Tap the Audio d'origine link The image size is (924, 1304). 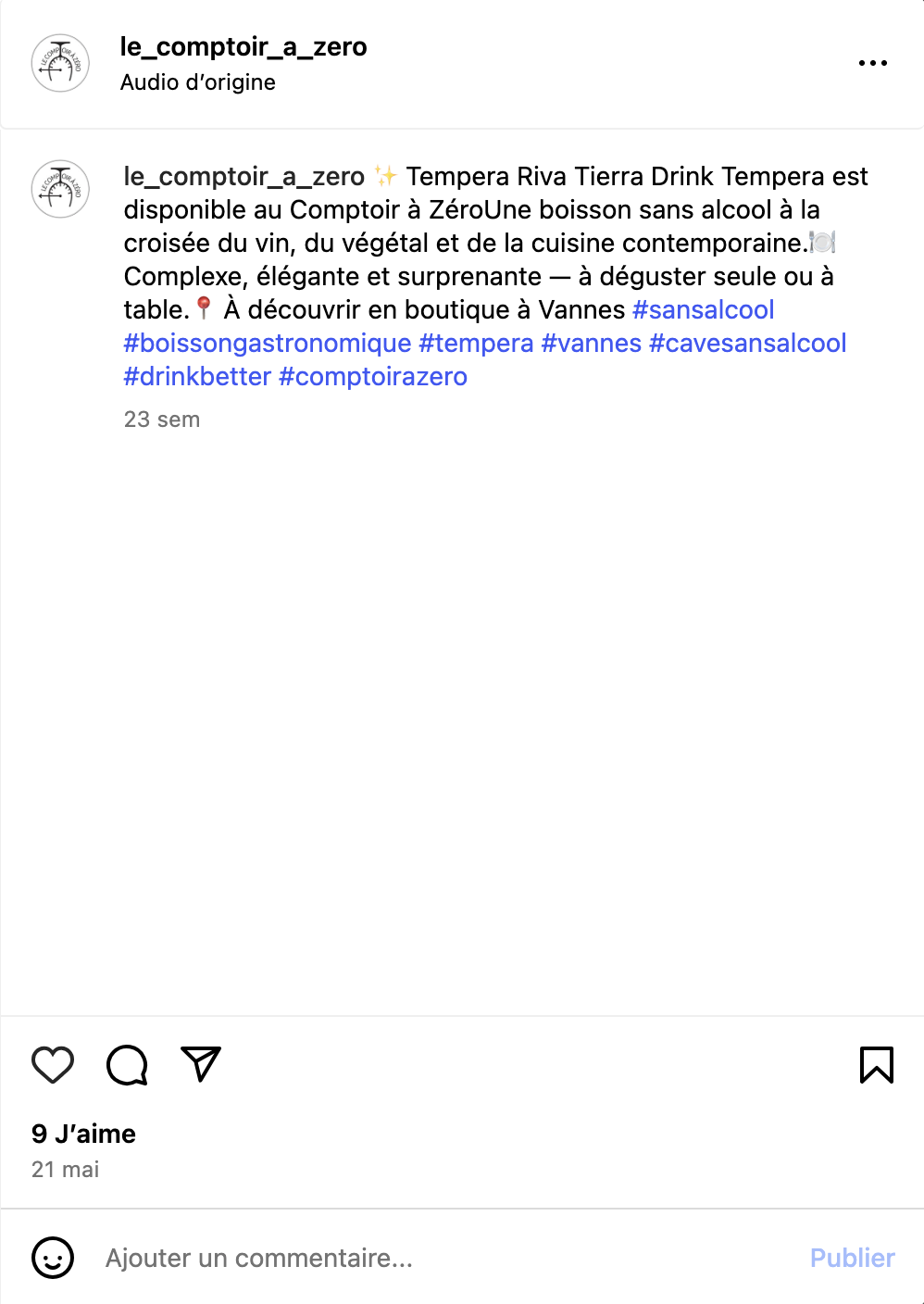198,82
